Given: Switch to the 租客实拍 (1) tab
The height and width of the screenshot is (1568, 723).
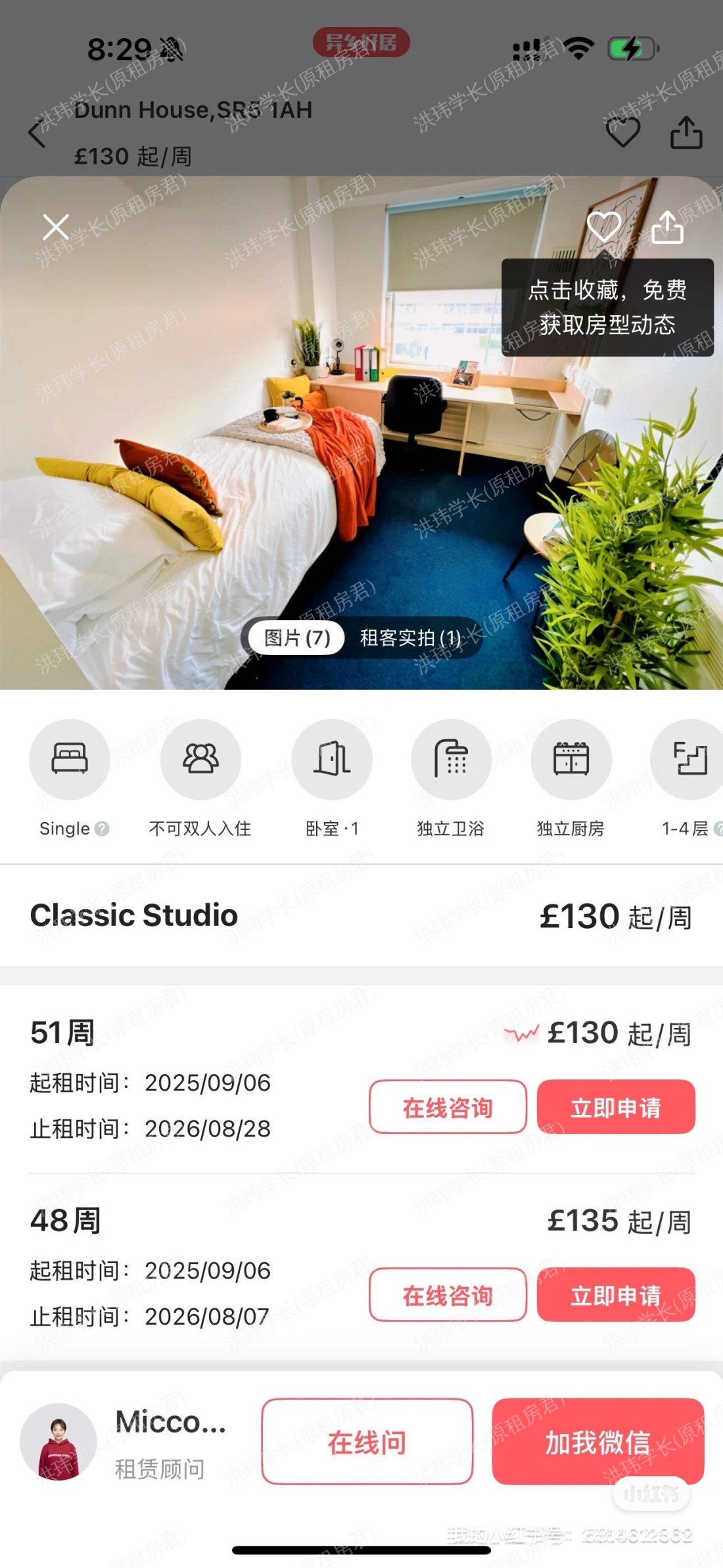Looking at the screenshot, I should (411, 637).
